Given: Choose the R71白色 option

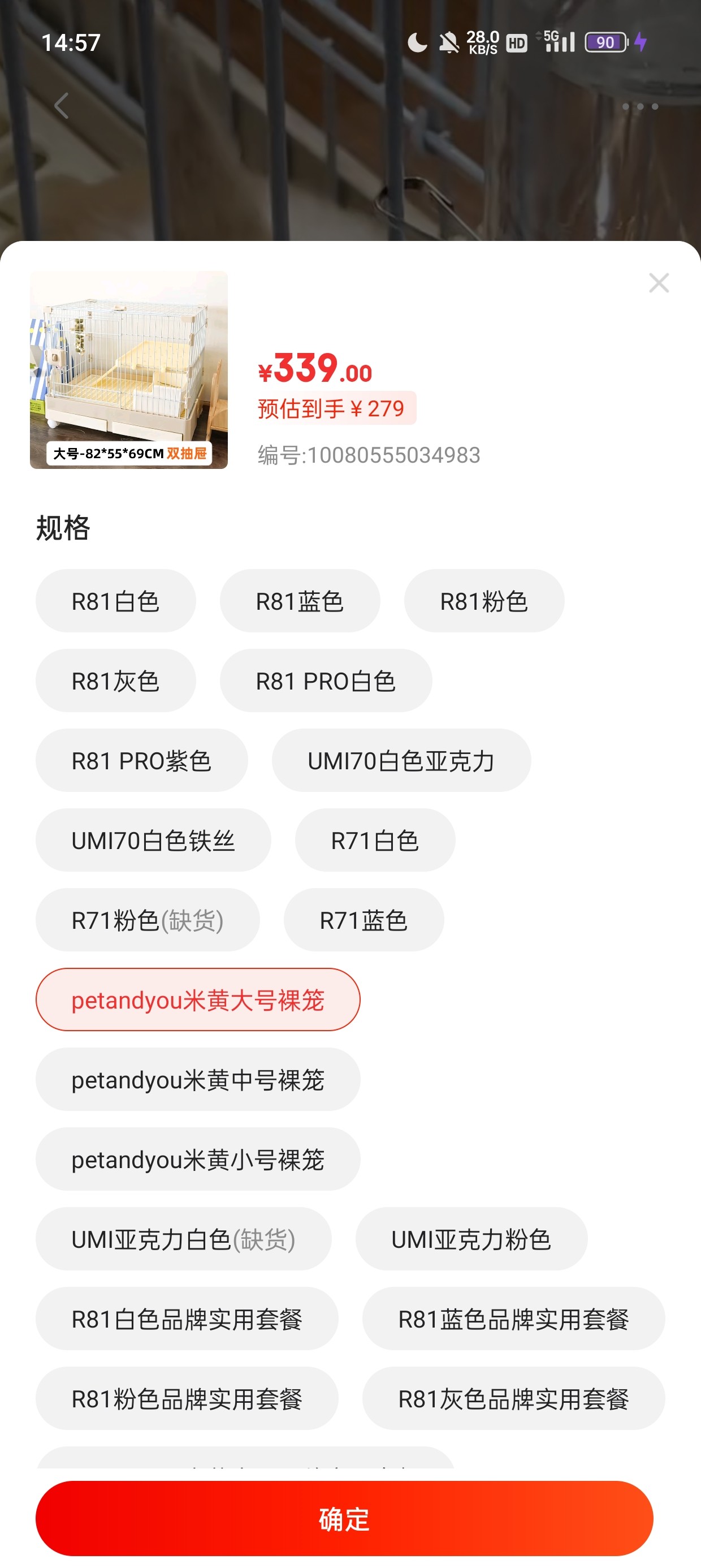Looking at the screenshot, I should 375,841.
